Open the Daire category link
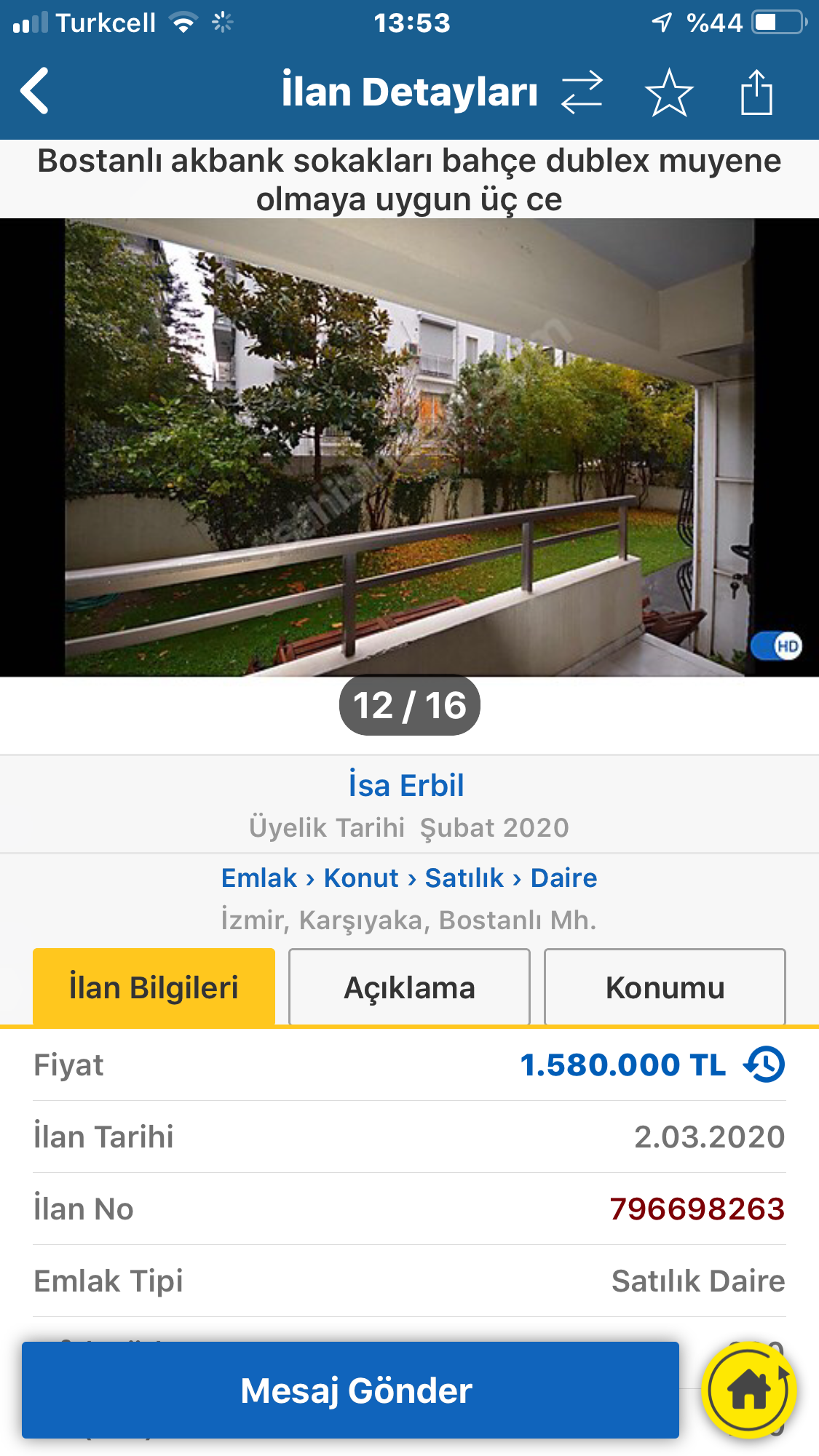The height and width of the screenshot is (1456, 819). (563, 878)
